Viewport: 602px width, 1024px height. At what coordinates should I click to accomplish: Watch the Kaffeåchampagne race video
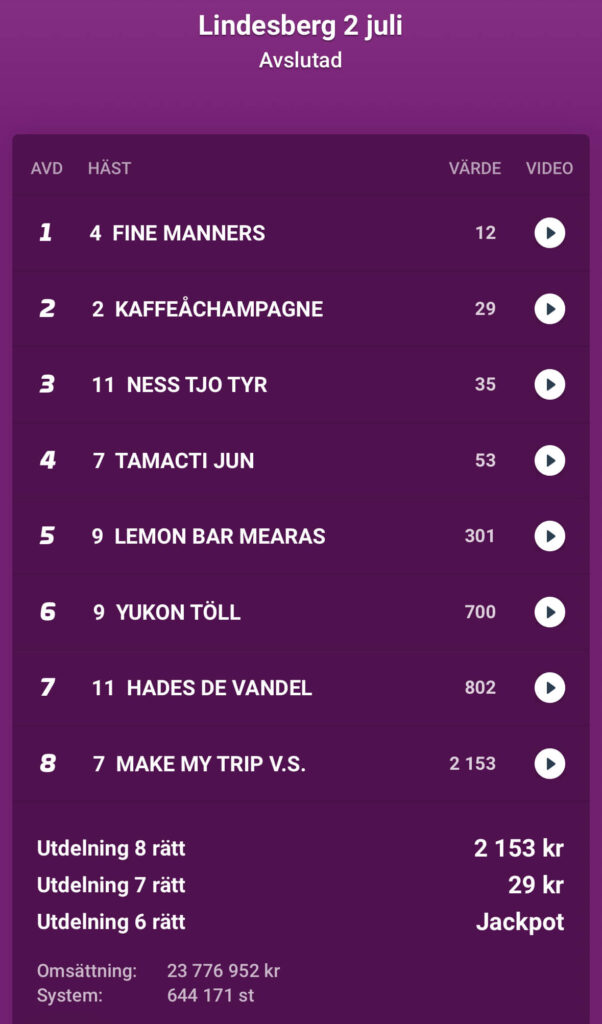pos(549,309)
